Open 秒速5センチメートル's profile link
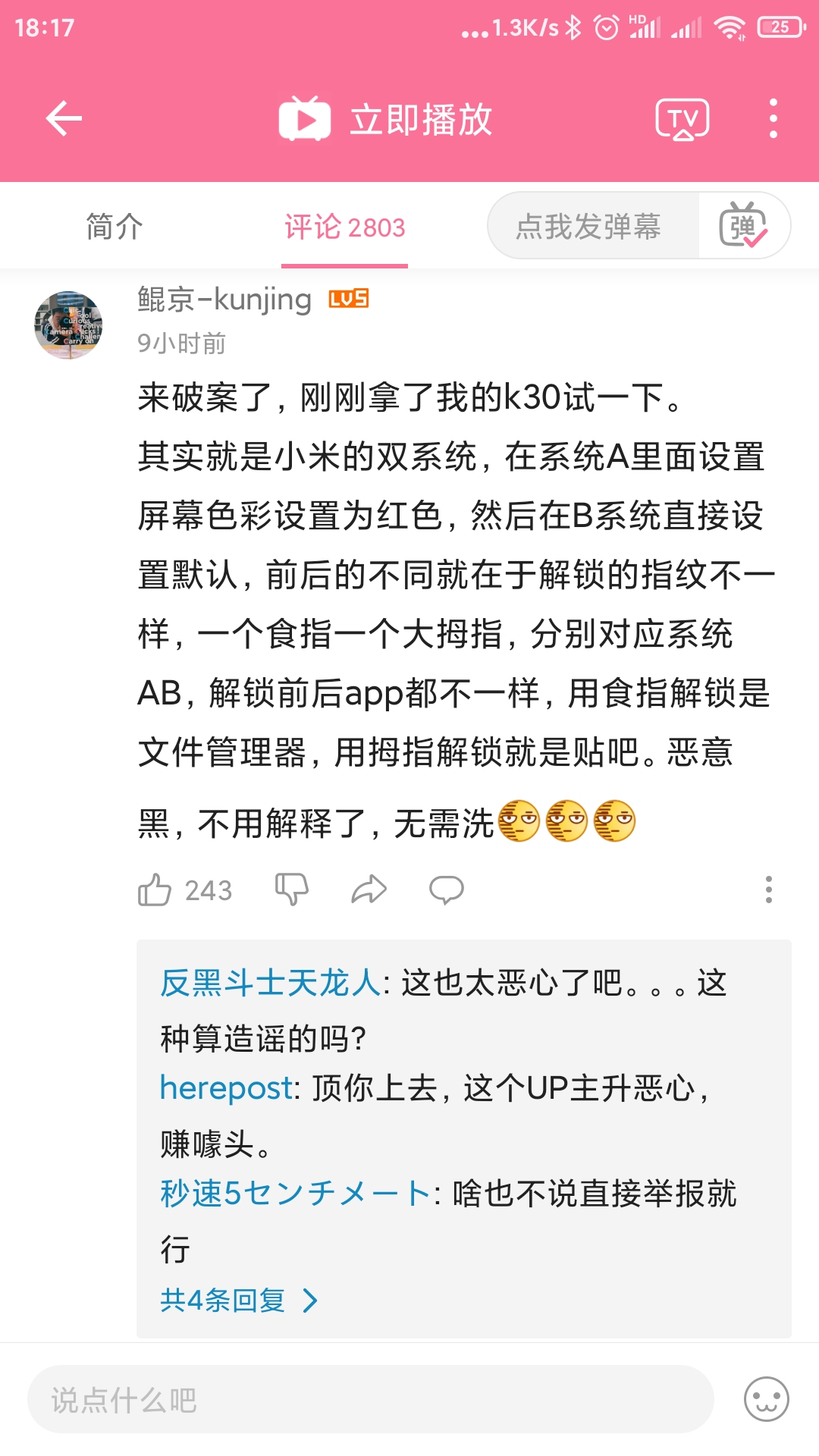This screenshot has width=819, height=1456. [x=296, y=1193]
